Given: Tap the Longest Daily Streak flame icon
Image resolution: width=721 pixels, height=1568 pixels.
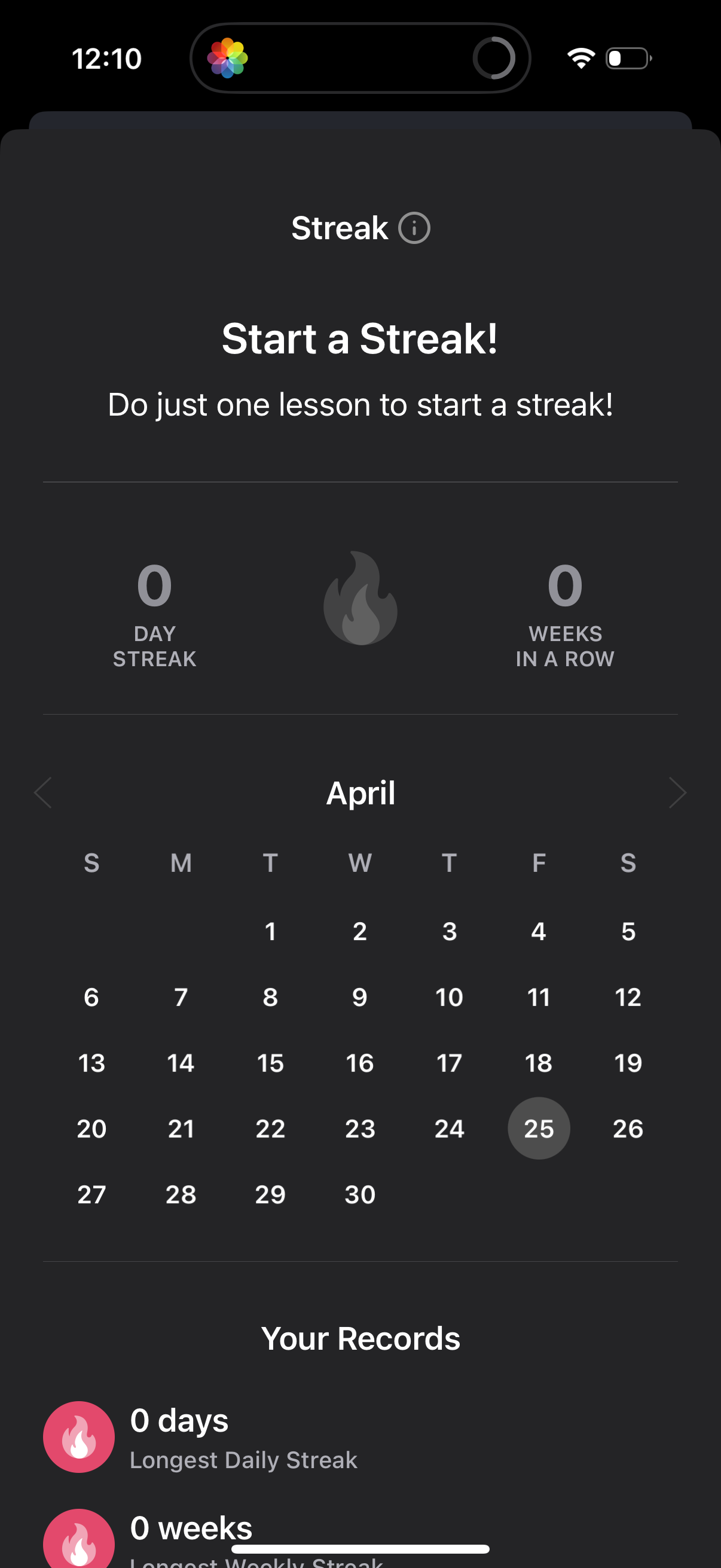Looking at the screenshot, I should 78,1436.
